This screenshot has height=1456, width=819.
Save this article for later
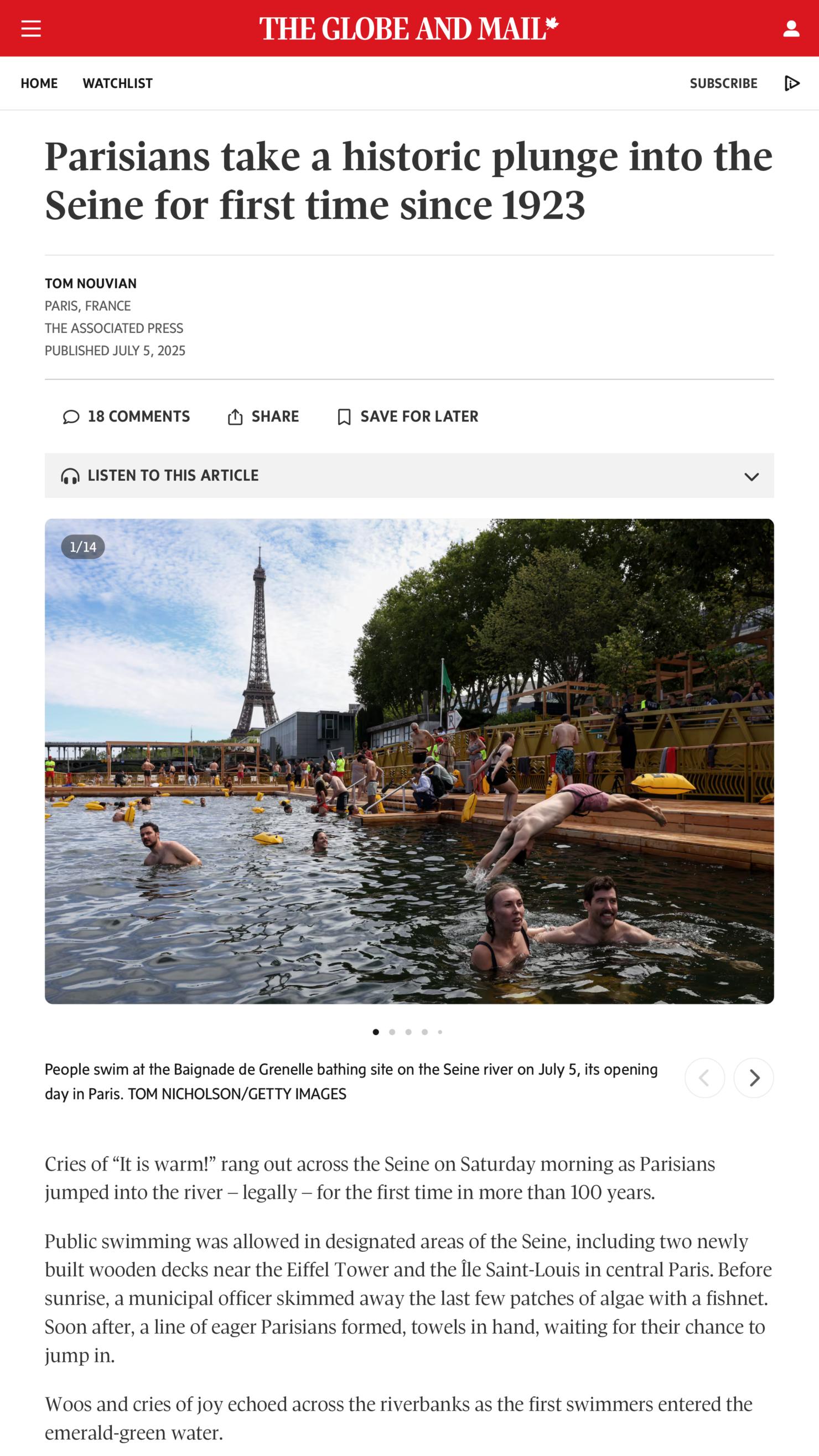(x=407, y=417)
